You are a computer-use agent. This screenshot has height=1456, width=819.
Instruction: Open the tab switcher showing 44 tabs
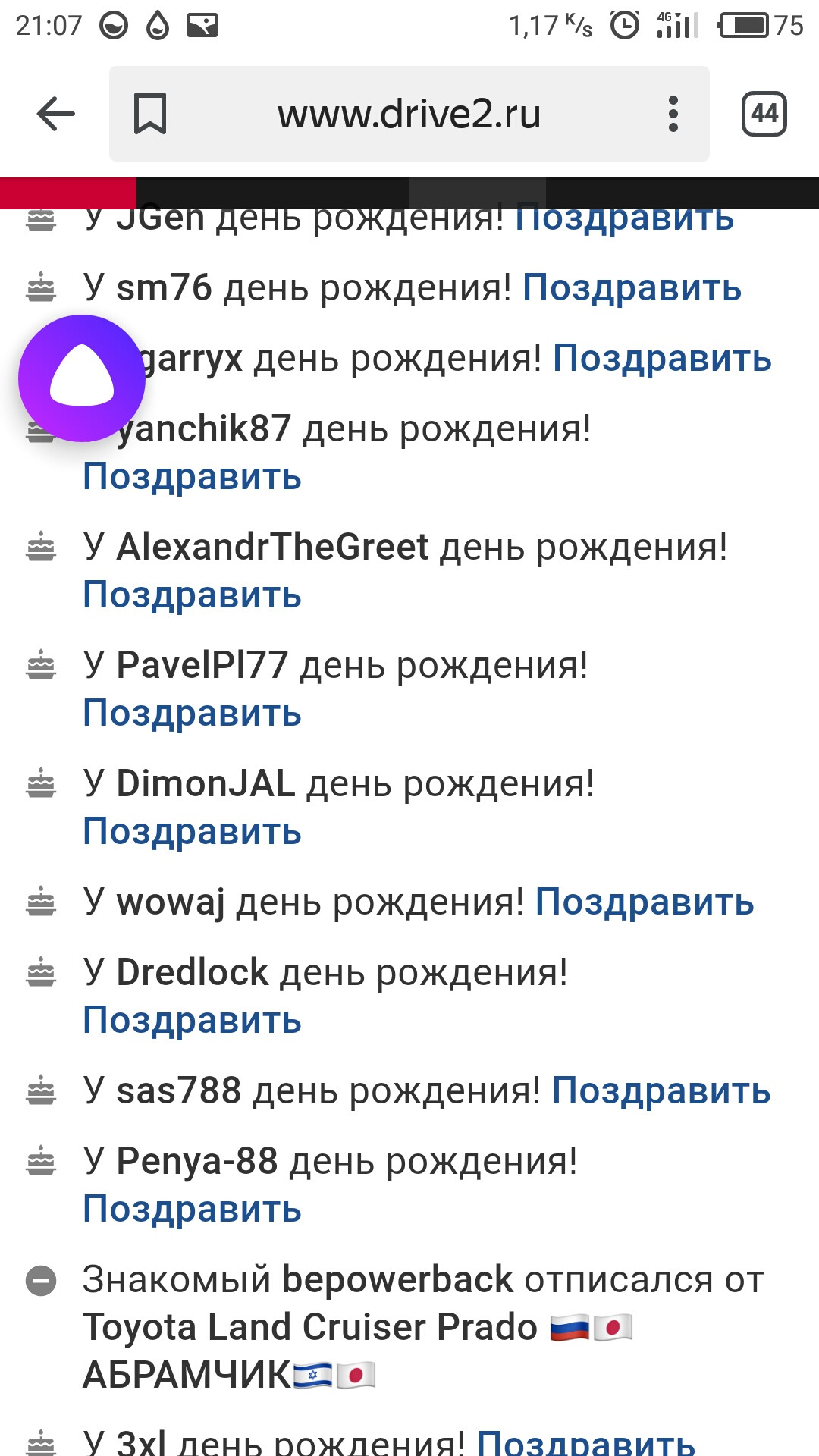tap(764, 115)
